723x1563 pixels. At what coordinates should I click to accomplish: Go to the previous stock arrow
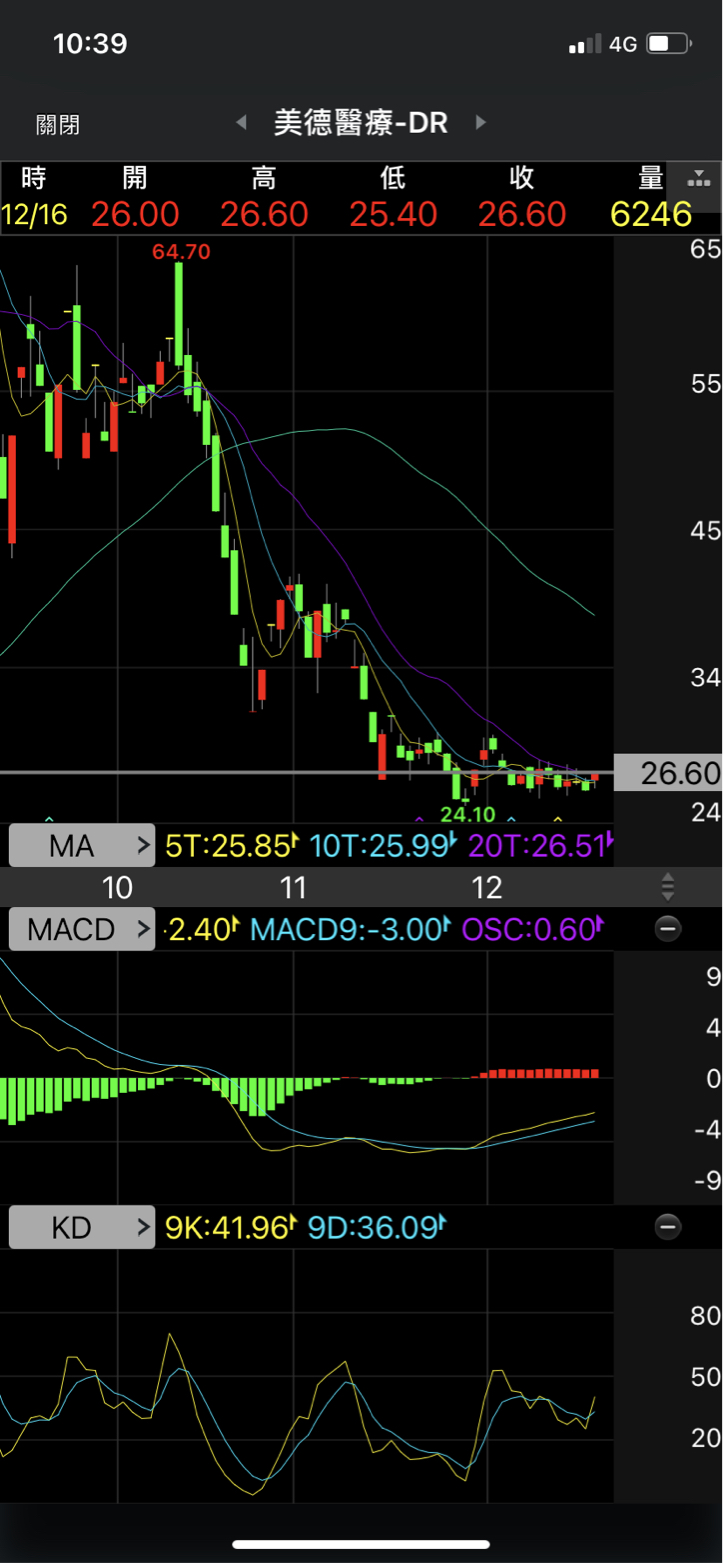[241, 123]
